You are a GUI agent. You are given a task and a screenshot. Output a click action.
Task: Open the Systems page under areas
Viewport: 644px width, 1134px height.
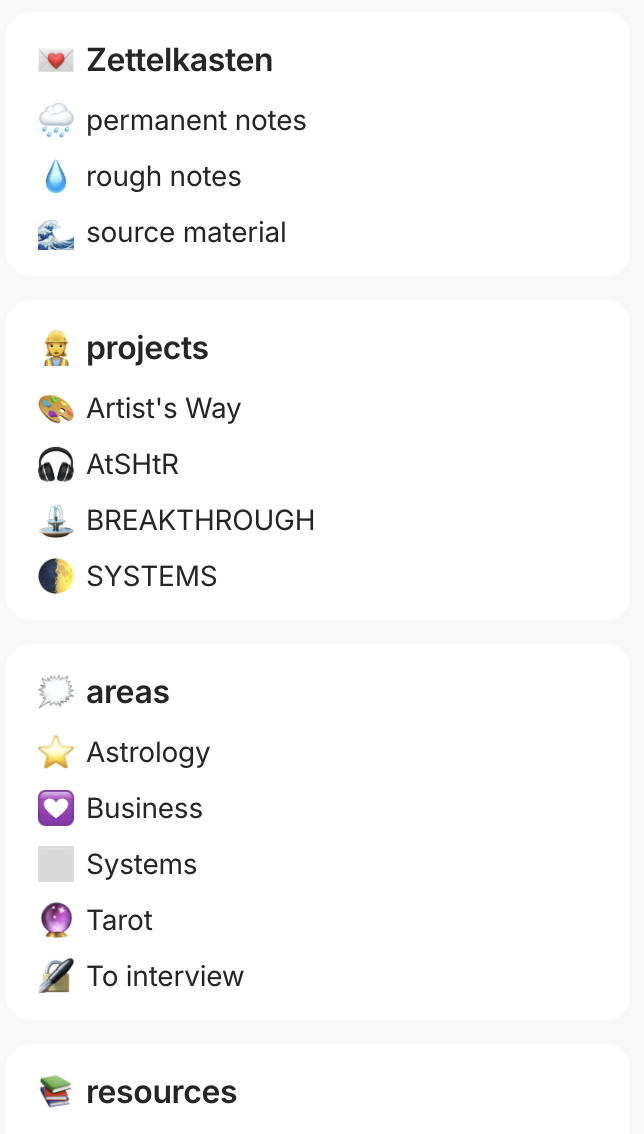pyautogui.click(x=141, y=865)
